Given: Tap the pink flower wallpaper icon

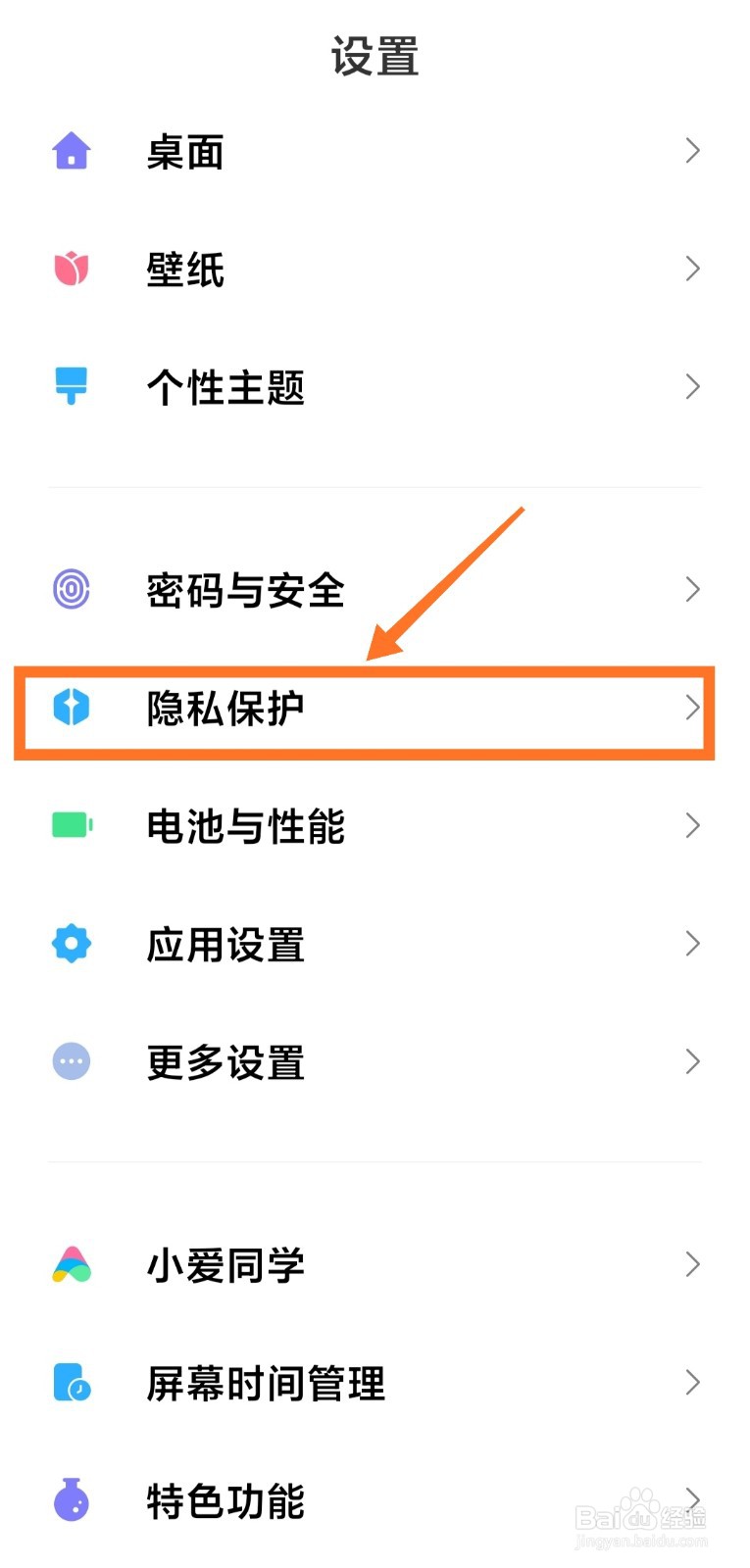Looking at the screenshot, I should tap(71, 269).
